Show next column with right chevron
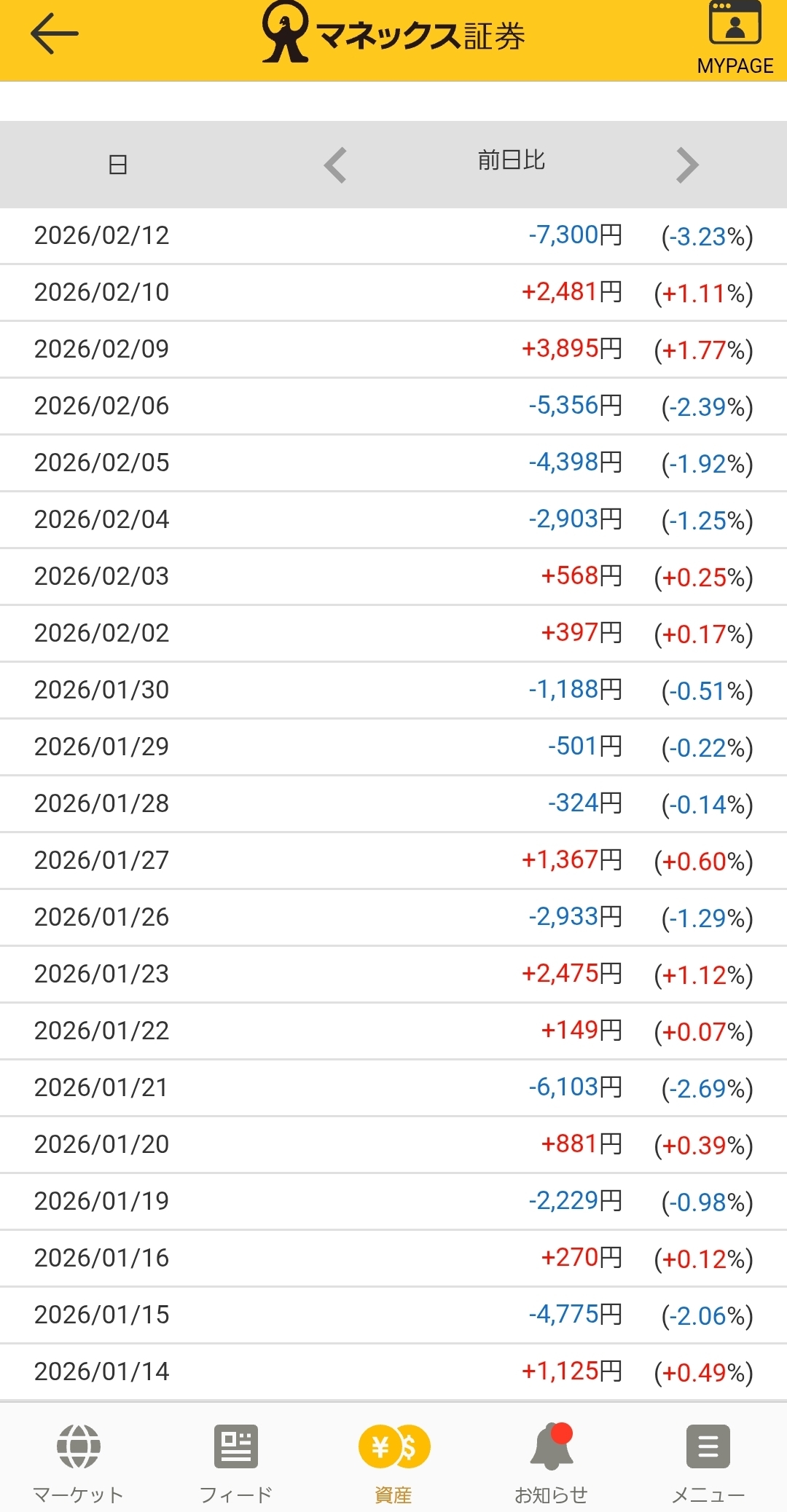787x1512 pixels. [x=686, y=165]
